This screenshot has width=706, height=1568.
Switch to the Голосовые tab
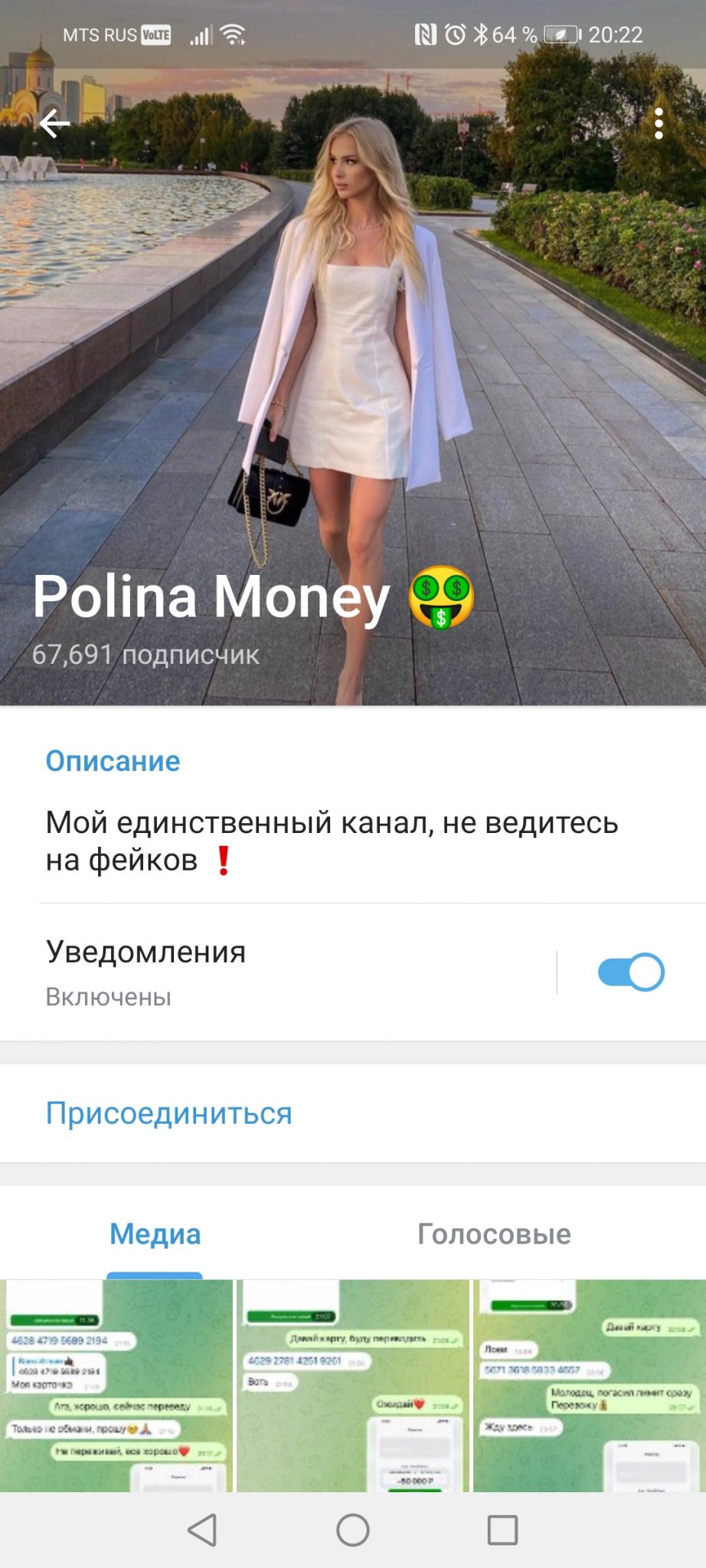pos(494,1233)
